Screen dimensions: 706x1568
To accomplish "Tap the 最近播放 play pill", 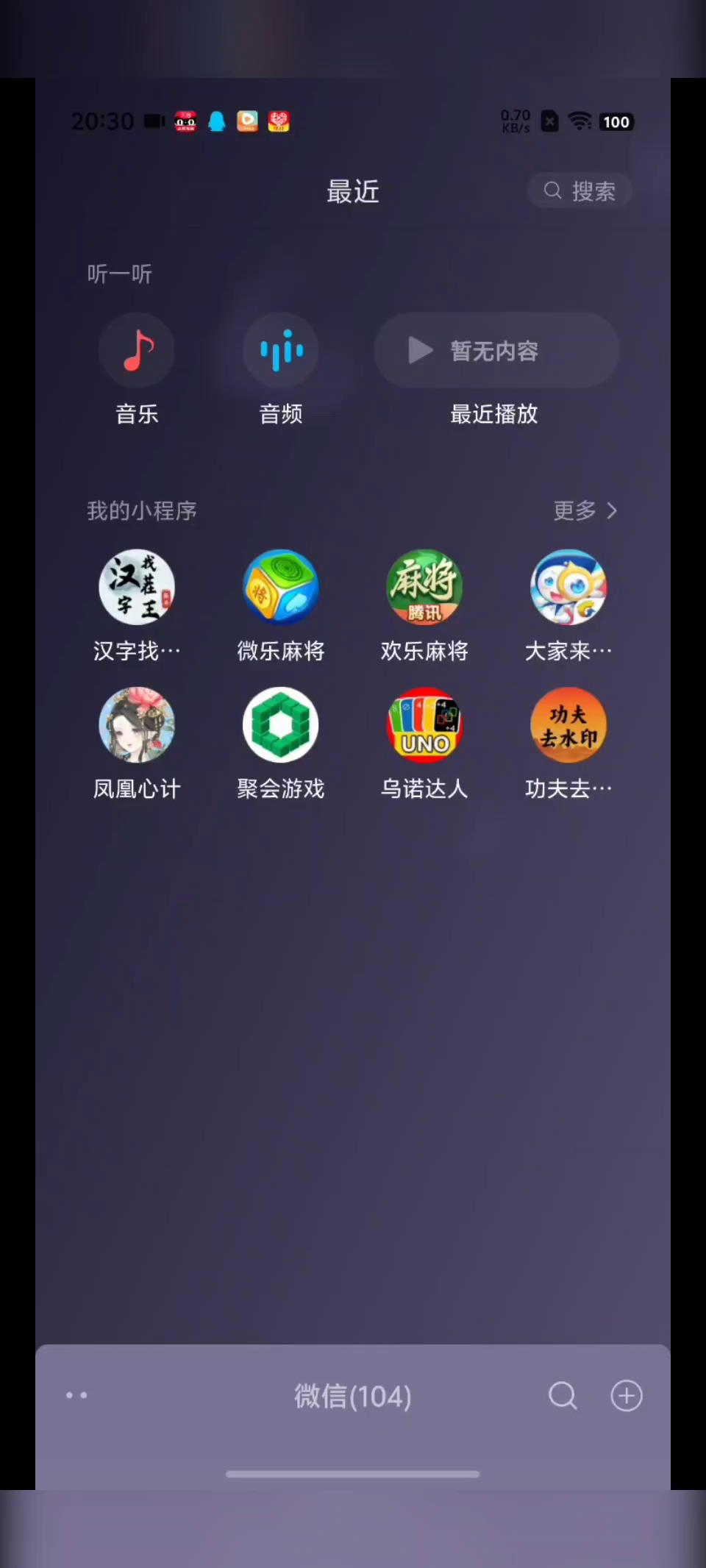I will (496, 350).
